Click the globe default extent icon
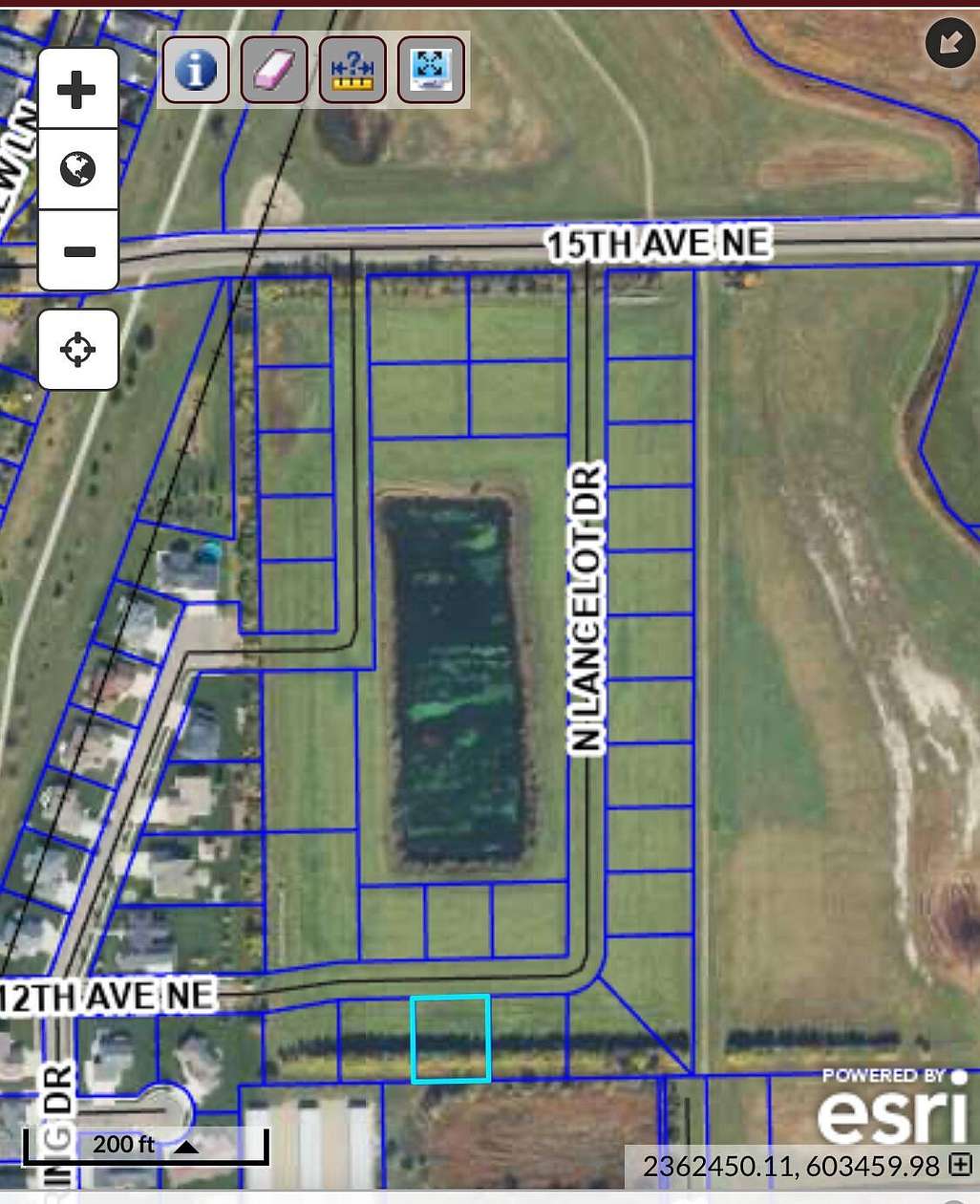Screen dimensions: 980x1204 point(77,169)
